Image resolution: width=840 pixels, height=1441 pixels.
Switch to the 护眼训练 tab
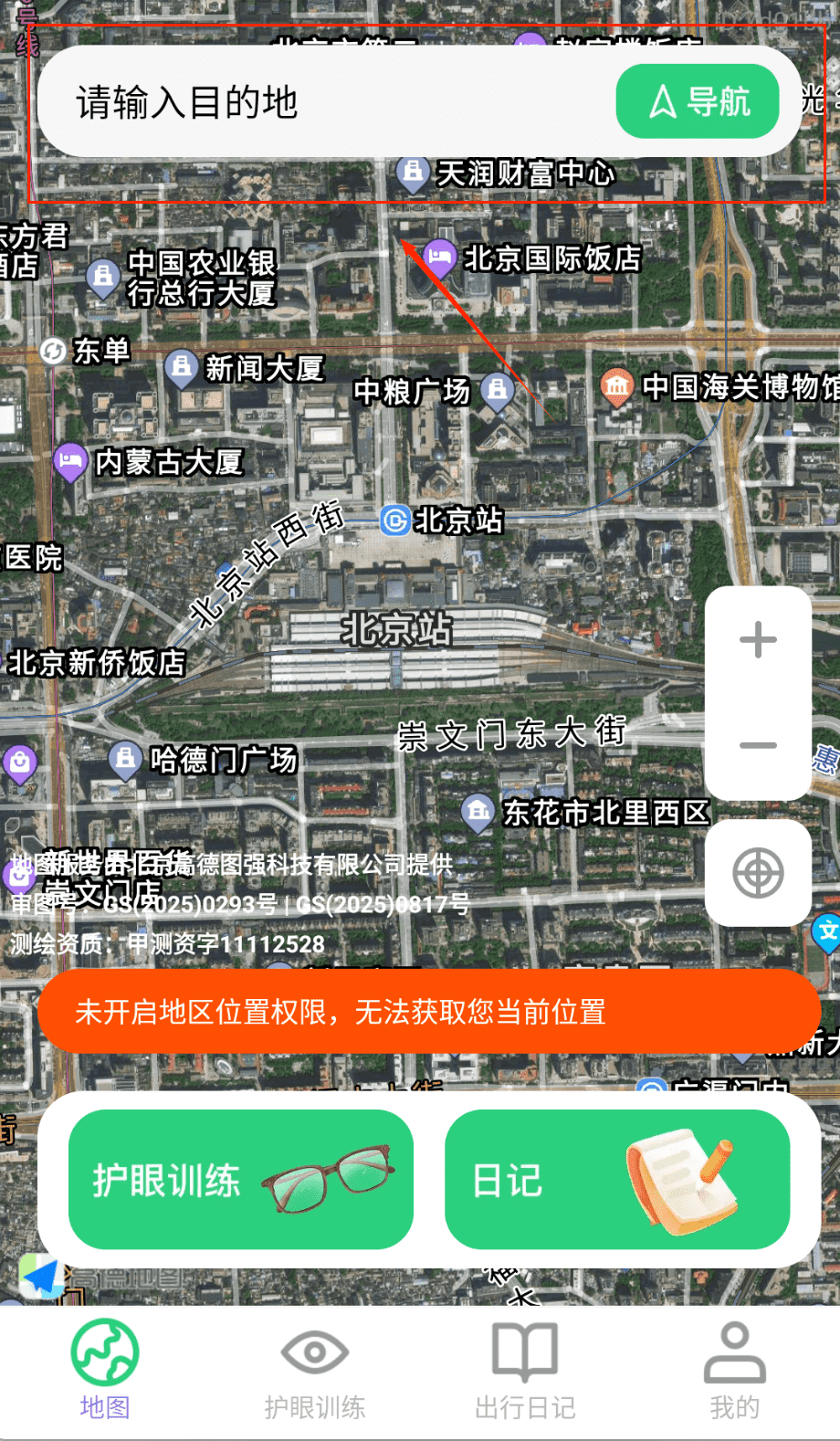point(315,1369)
